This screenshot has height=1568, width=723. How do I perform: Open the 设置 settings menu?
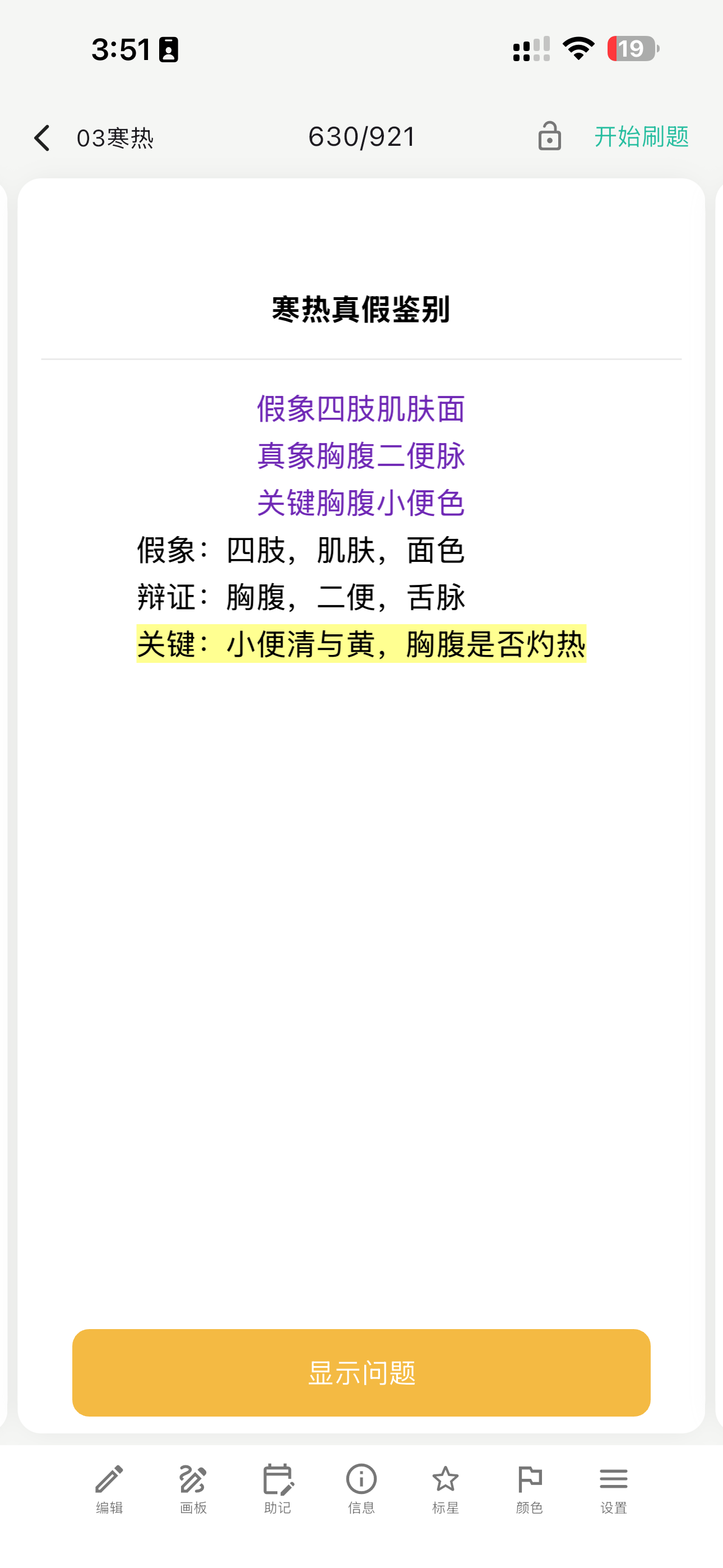[614, 1489]
